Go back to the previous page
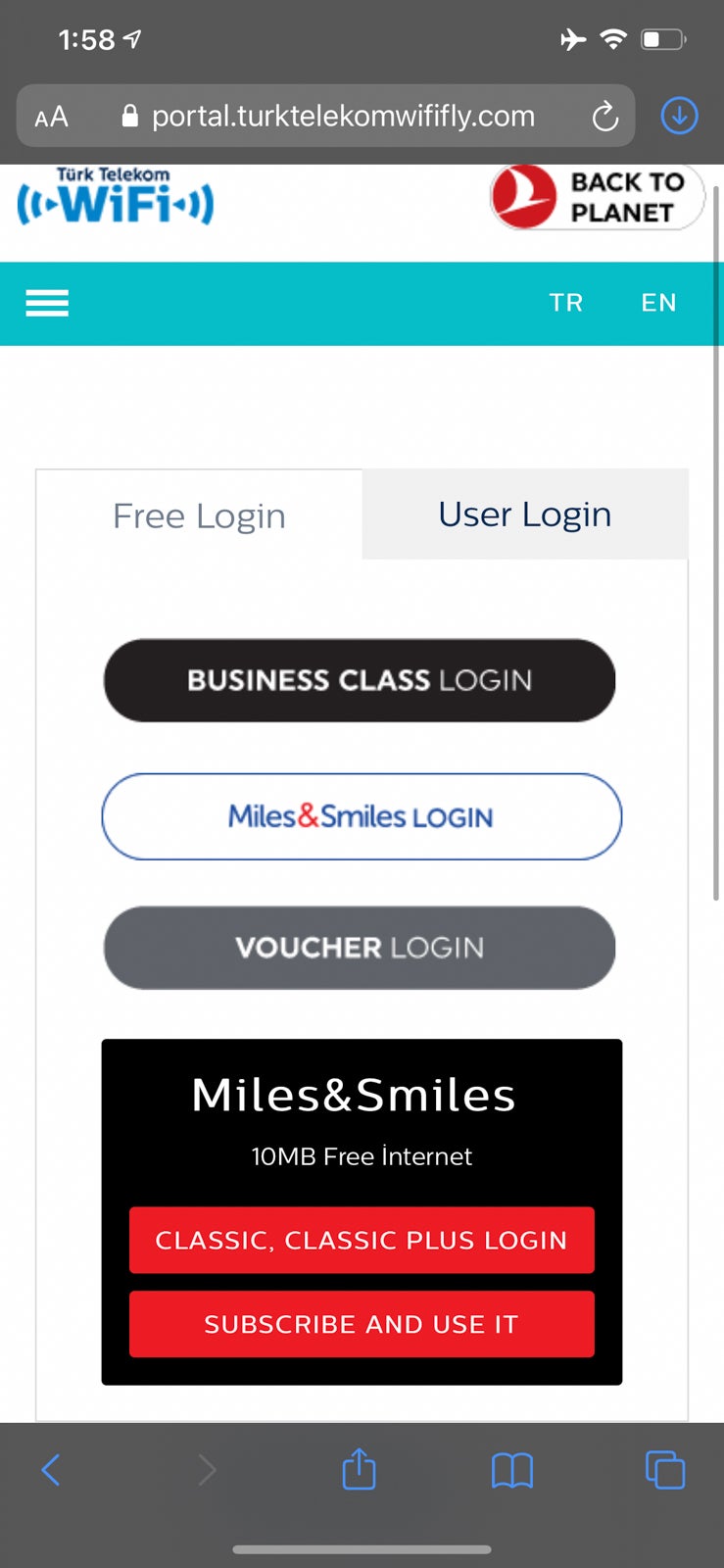Screen dimensions: 724x1568 [x=51, y=1469]
